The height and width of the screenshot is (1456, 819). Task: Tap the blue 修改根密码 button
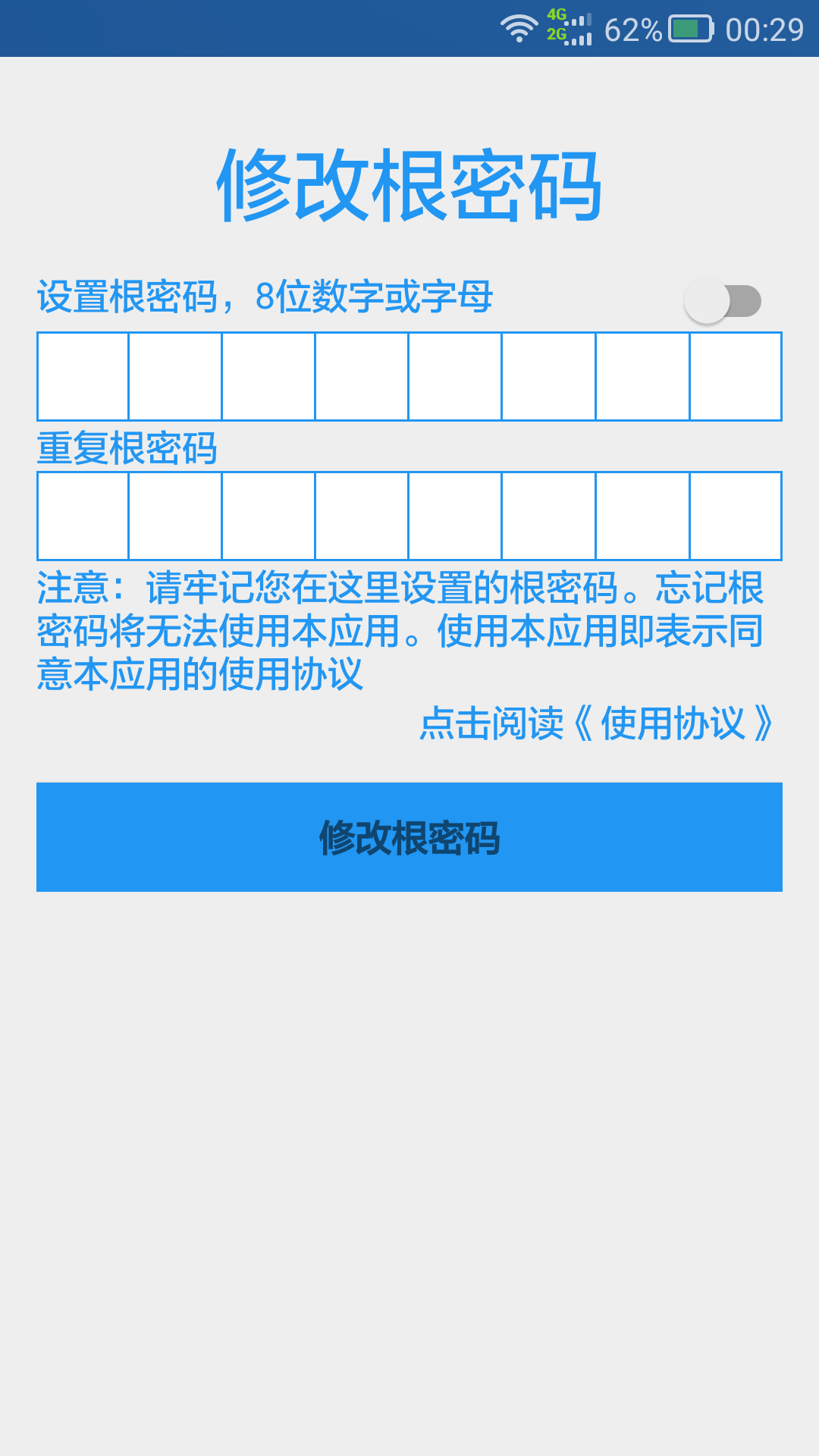point(409,837)
